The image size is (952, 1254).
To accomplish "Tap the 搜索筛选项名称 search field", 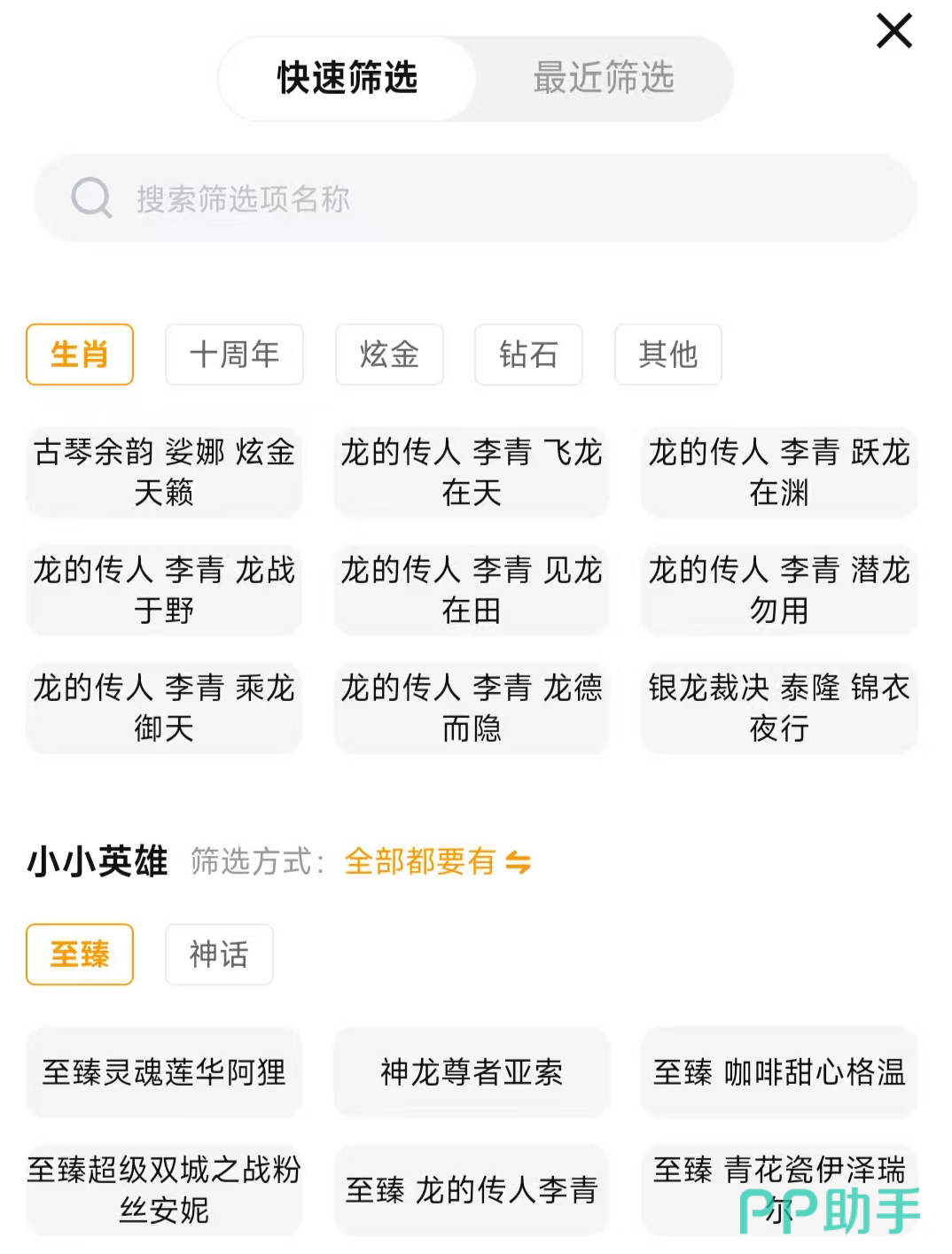I will coord(475,199).
